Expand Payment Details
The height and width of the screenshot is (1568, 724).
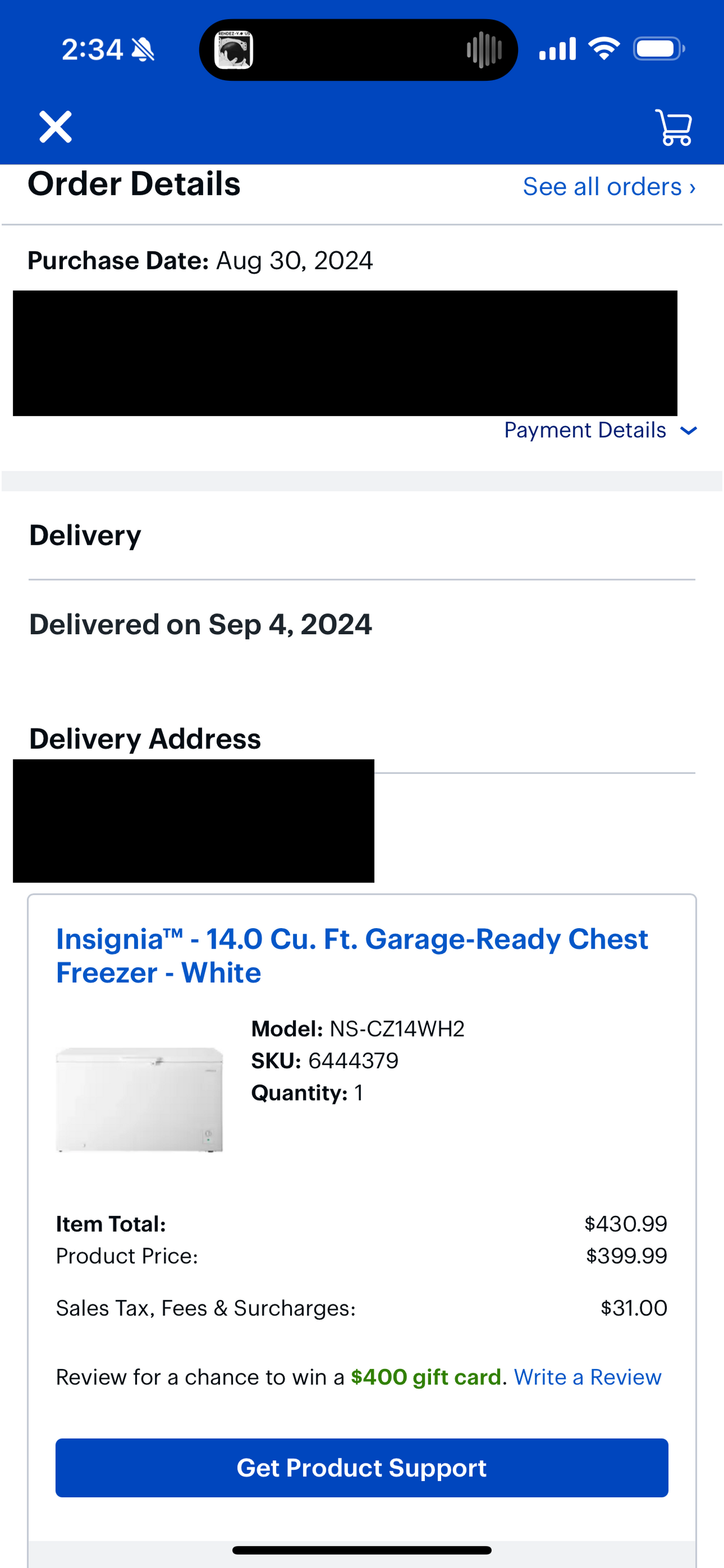pyautogui.click(x=600, y=430)
